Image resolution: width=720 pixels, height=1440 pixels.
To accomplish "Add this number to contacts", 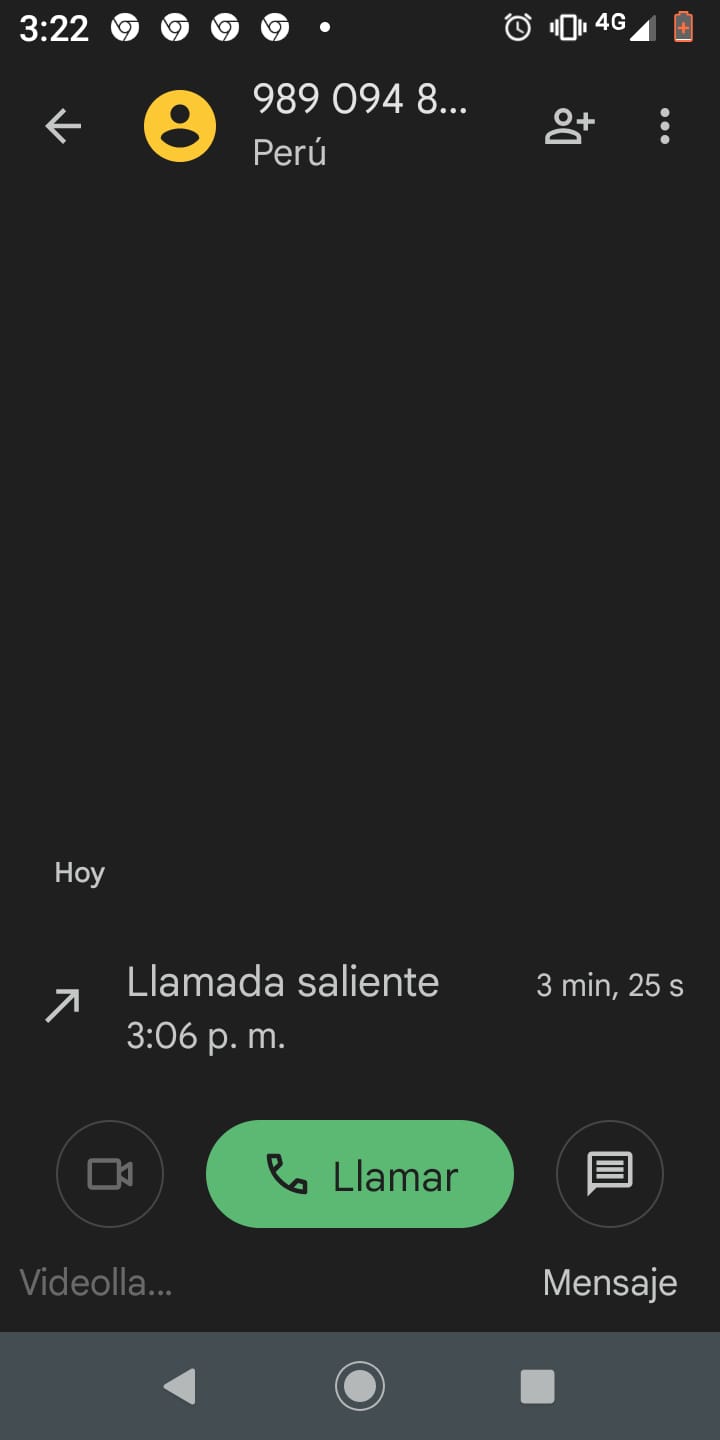I will (x=569, y=126).
